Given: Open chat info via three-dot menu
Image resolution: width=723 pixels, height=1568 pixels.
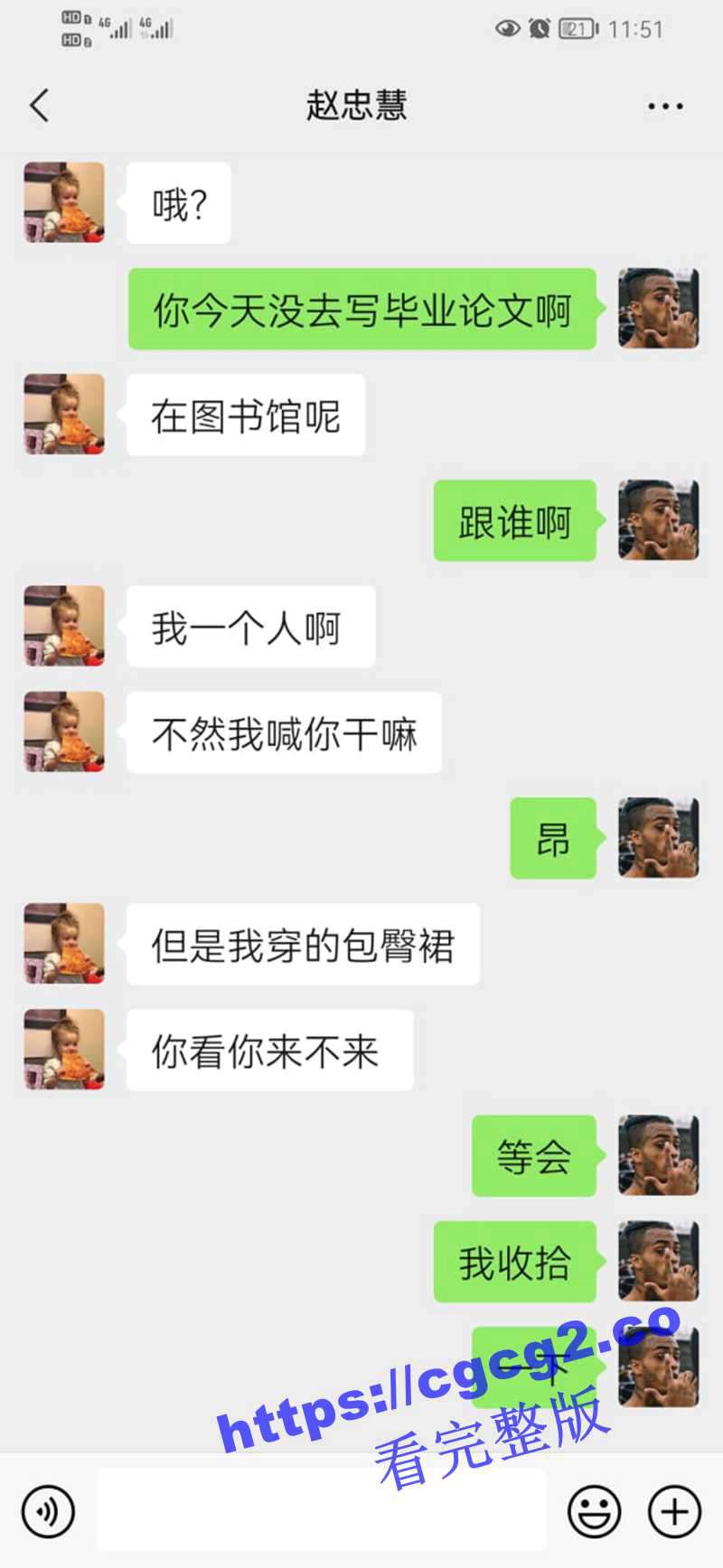Looking at the screenshot, I should pos(665,107).
